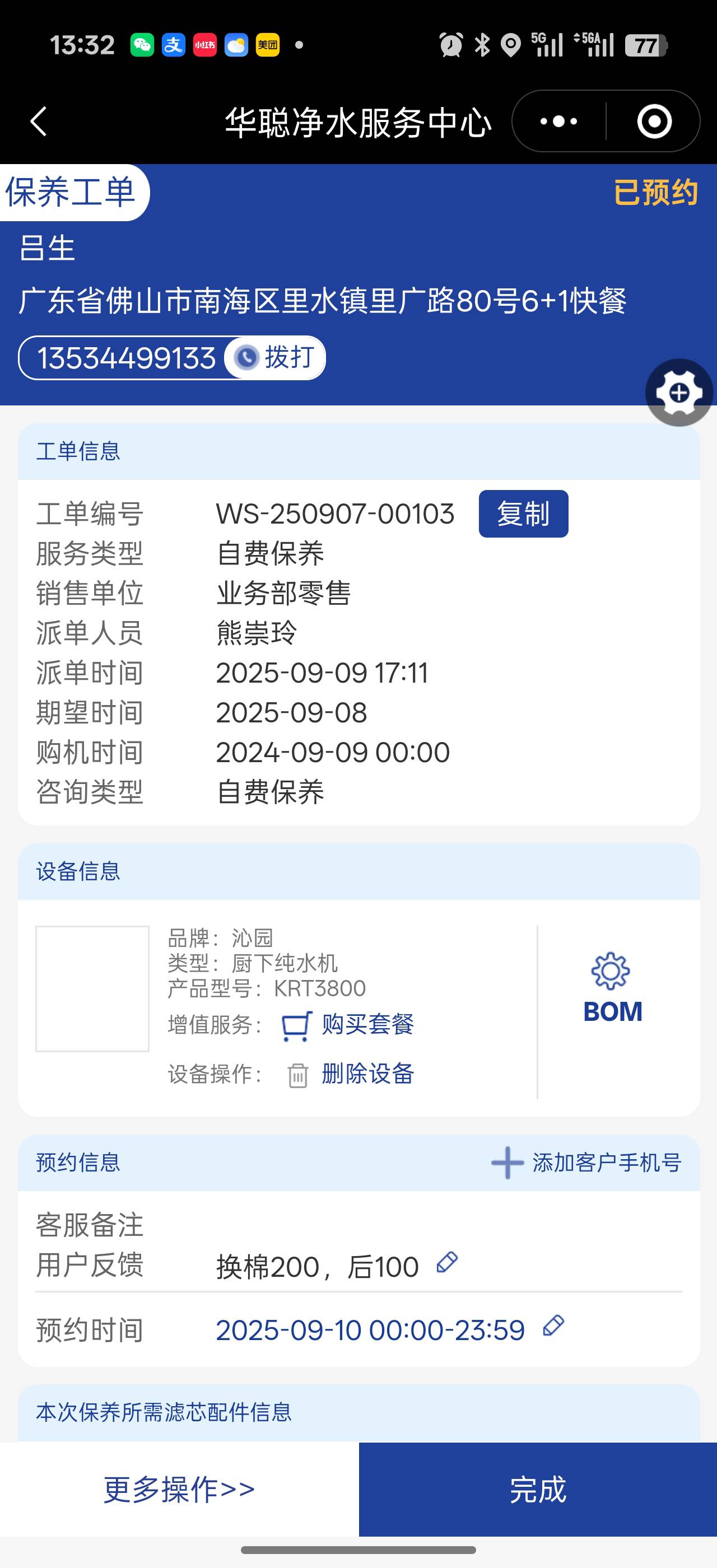Viewport: 717px width, 1568px height.
Task: Open the mini program three-dot menu
Action: coord(558,122)
